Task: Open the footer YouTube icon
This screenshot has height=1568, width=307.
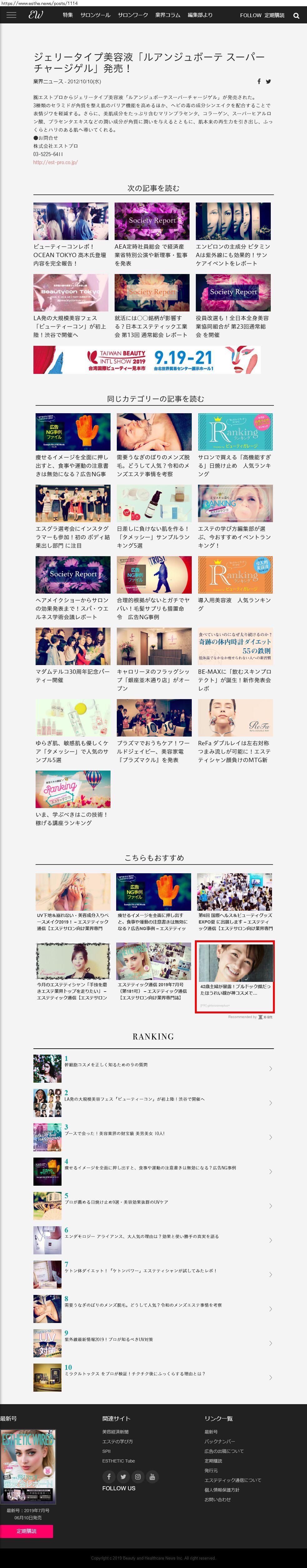Action: (152, 1477)
